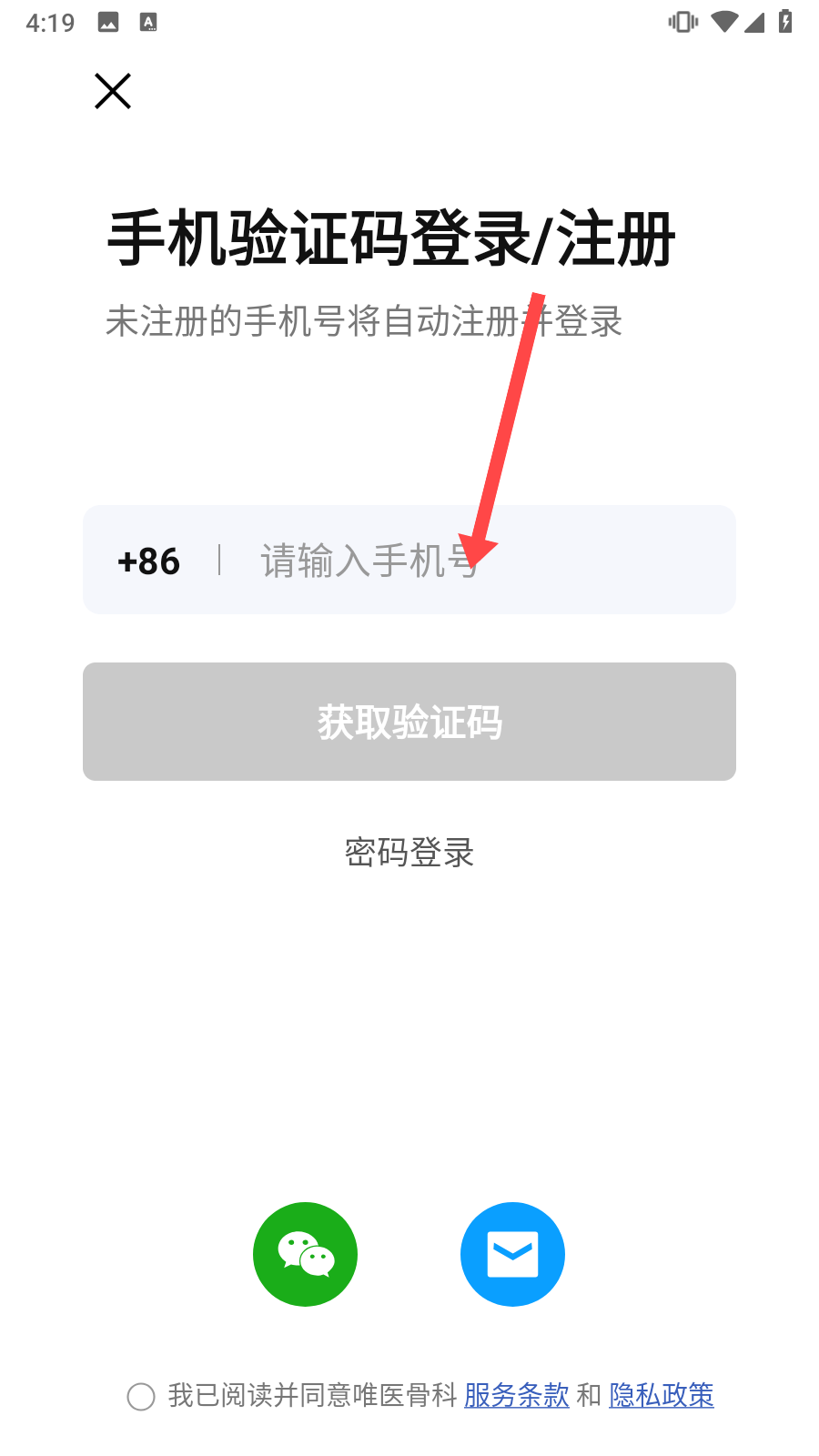The height and width of the screenshot is (1456, 819).
Task: Switch to 密码登录 password login
Action: tap(409, 853)
